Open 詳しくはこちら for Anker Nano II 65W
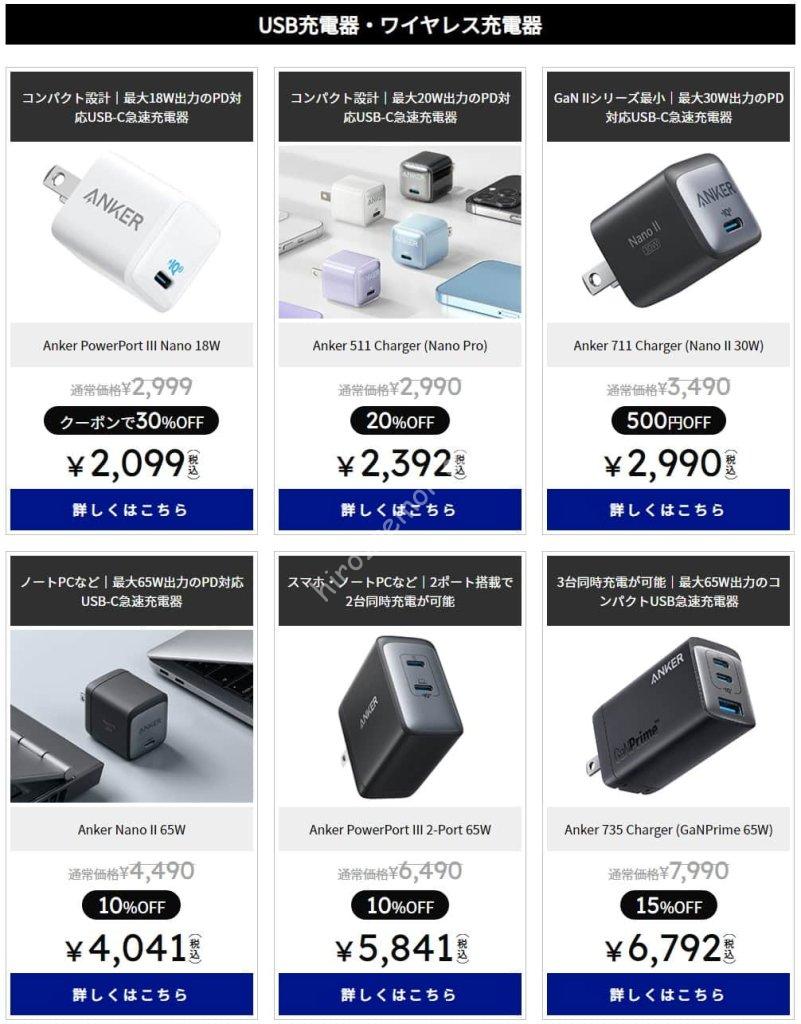 [131, 994]
